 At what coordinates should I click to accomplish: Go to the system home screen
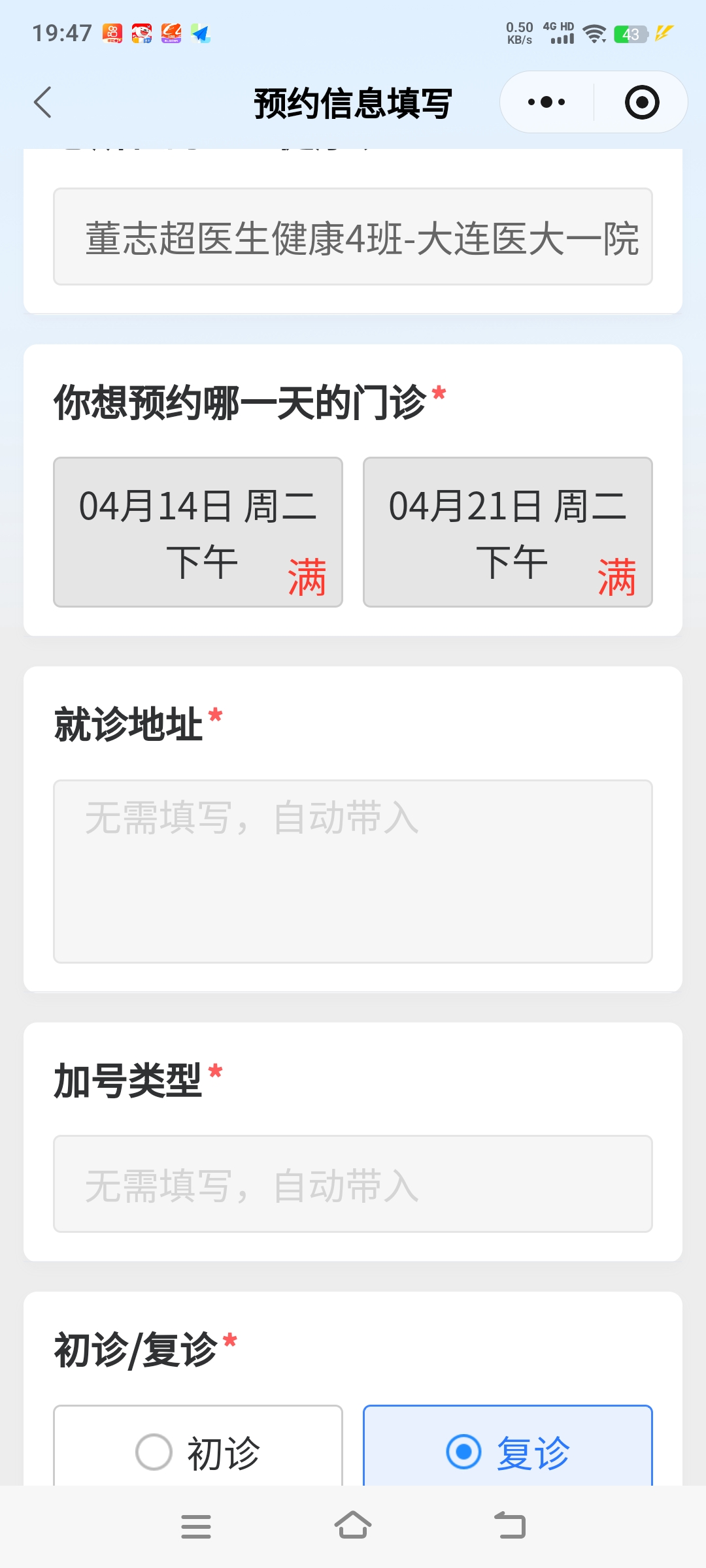[x=353, y=1526]
